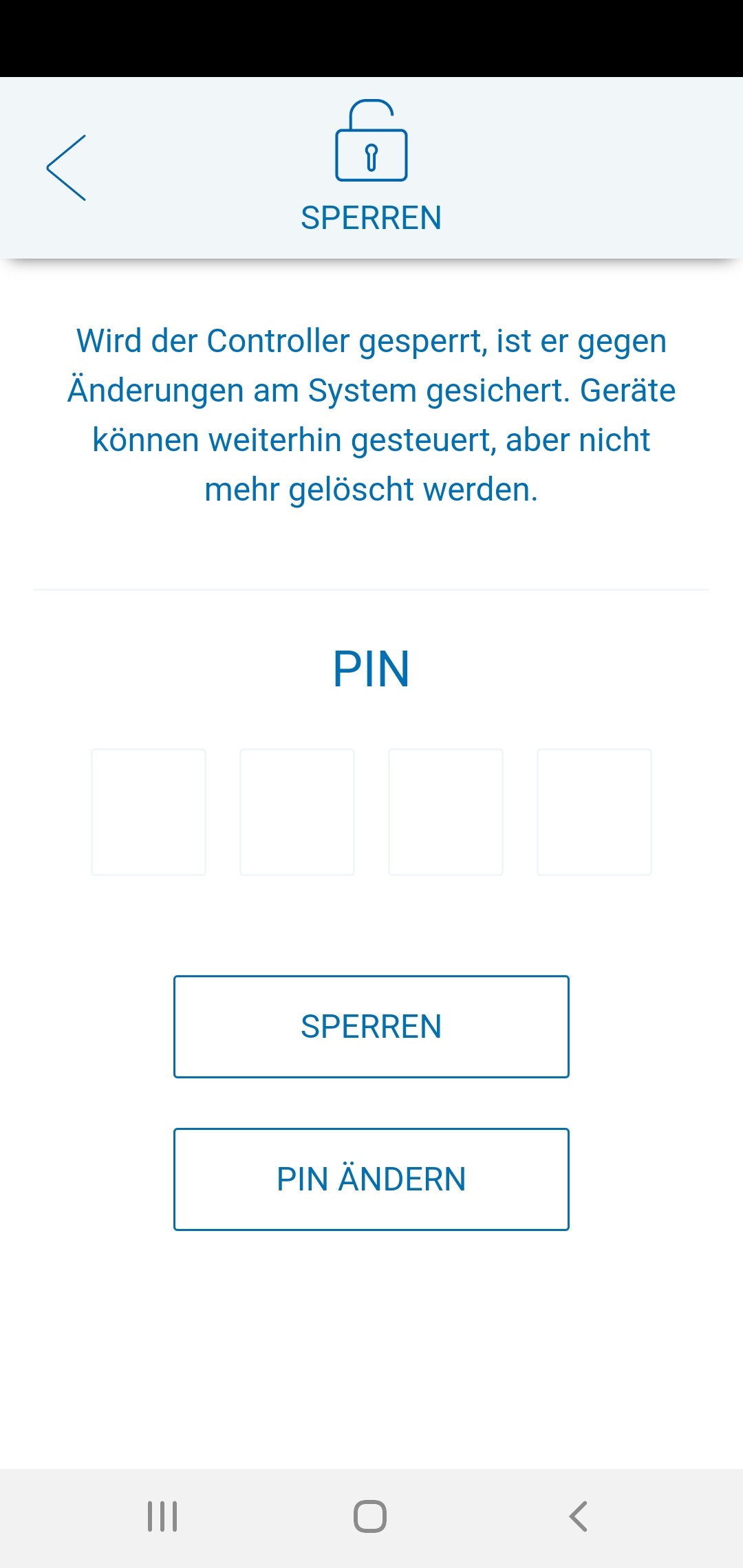
Task: Select the second PIN digit box
Action: click(297, 812)
